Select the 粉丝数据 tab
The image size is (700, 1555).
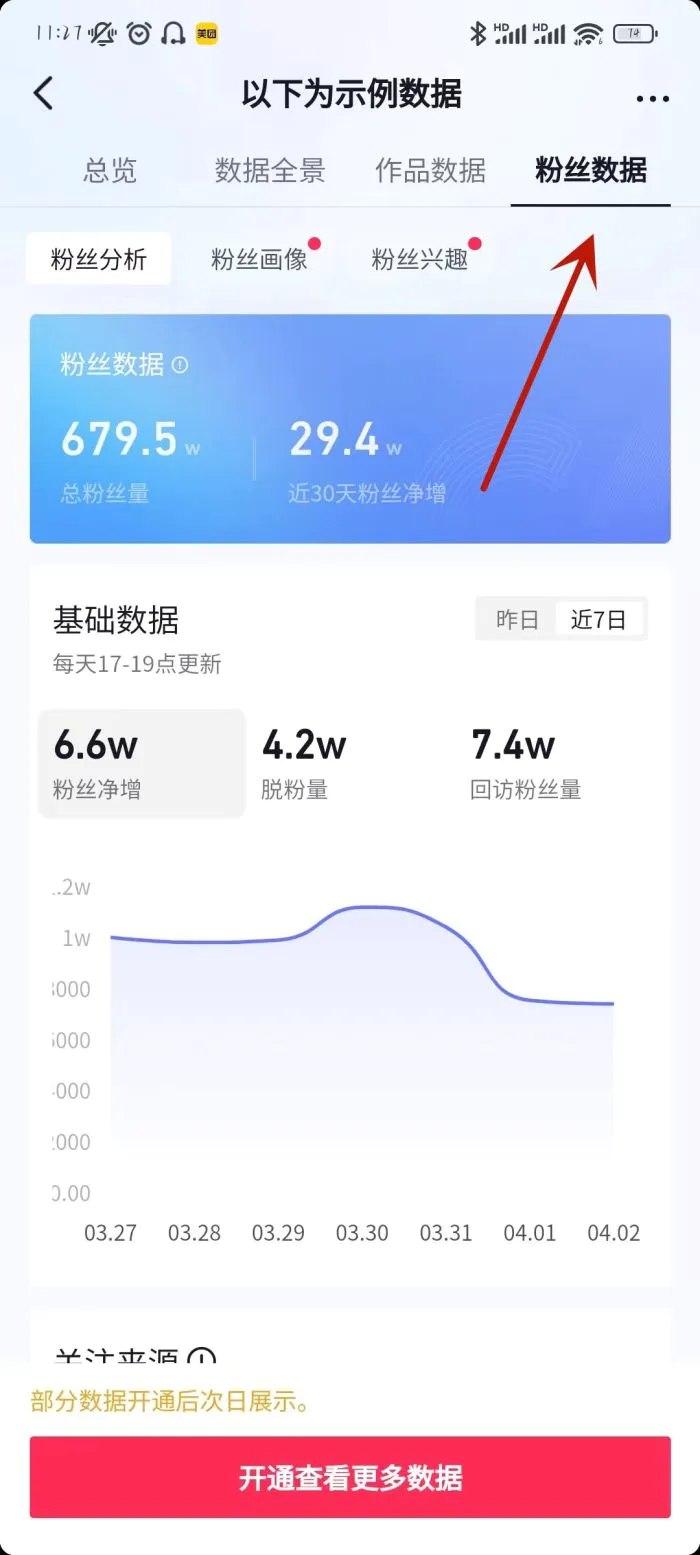591,170
